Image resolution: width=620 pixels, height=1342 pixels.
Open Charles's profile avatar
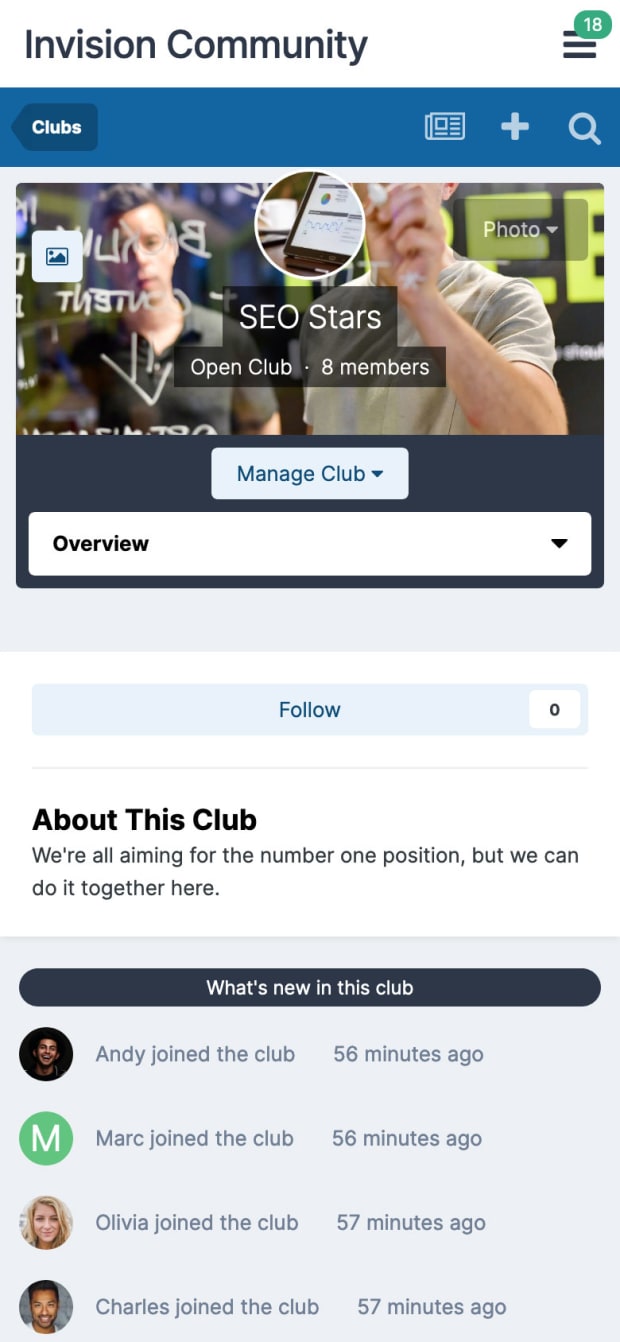click(x=46, y=1306)
